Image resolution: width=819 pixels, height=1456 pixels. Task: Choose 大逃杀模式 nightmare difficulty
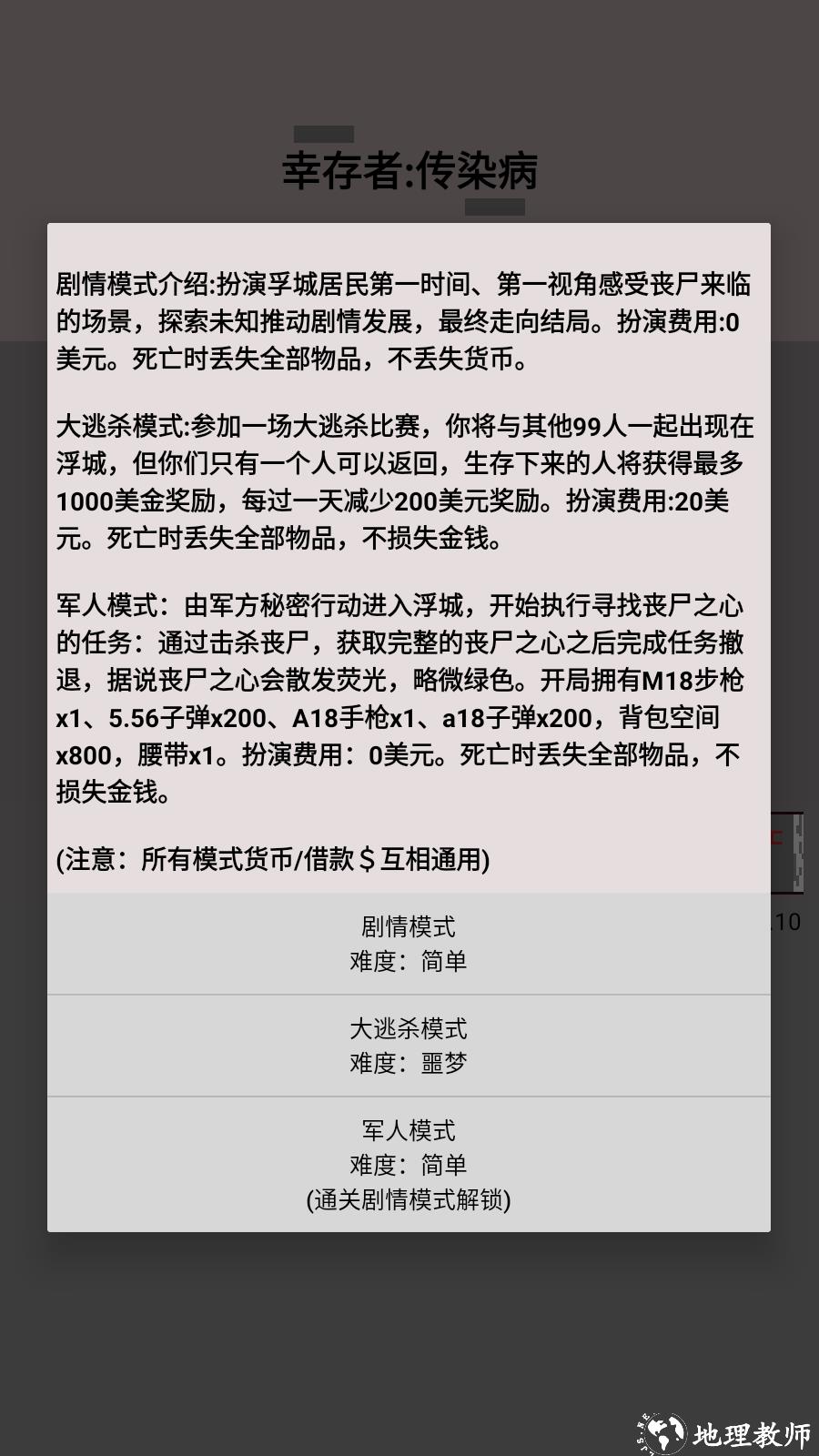pos(409,1046)
